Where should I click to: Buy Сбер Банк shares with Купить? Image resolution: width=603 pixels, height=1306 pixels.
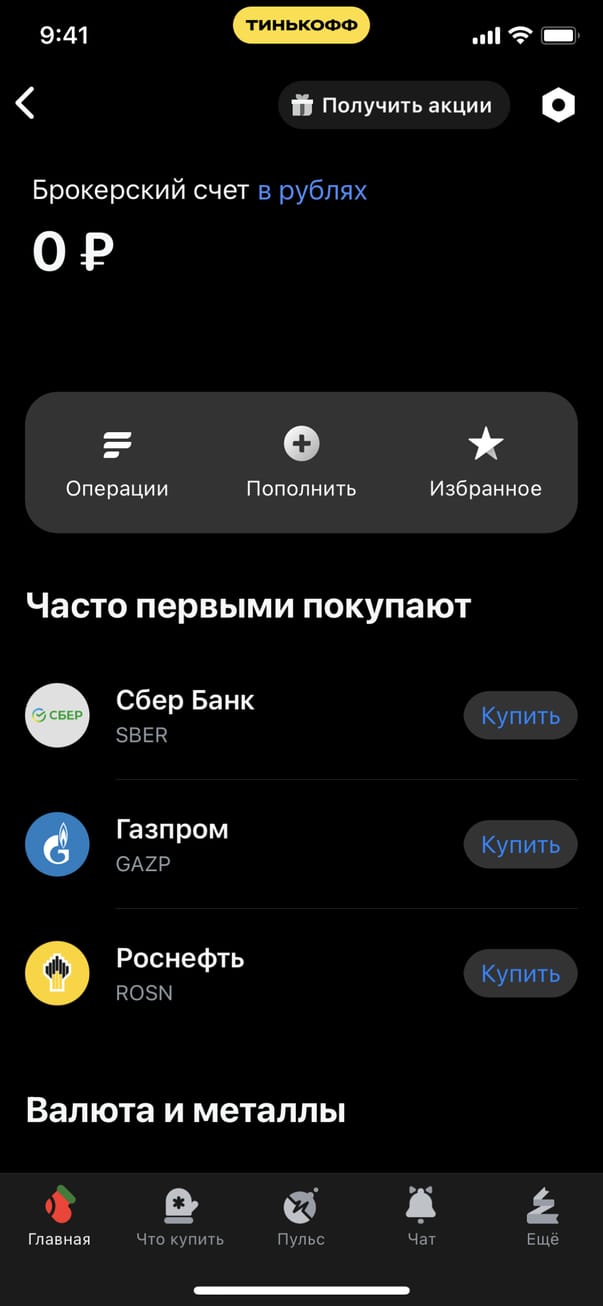pos(520,716)
